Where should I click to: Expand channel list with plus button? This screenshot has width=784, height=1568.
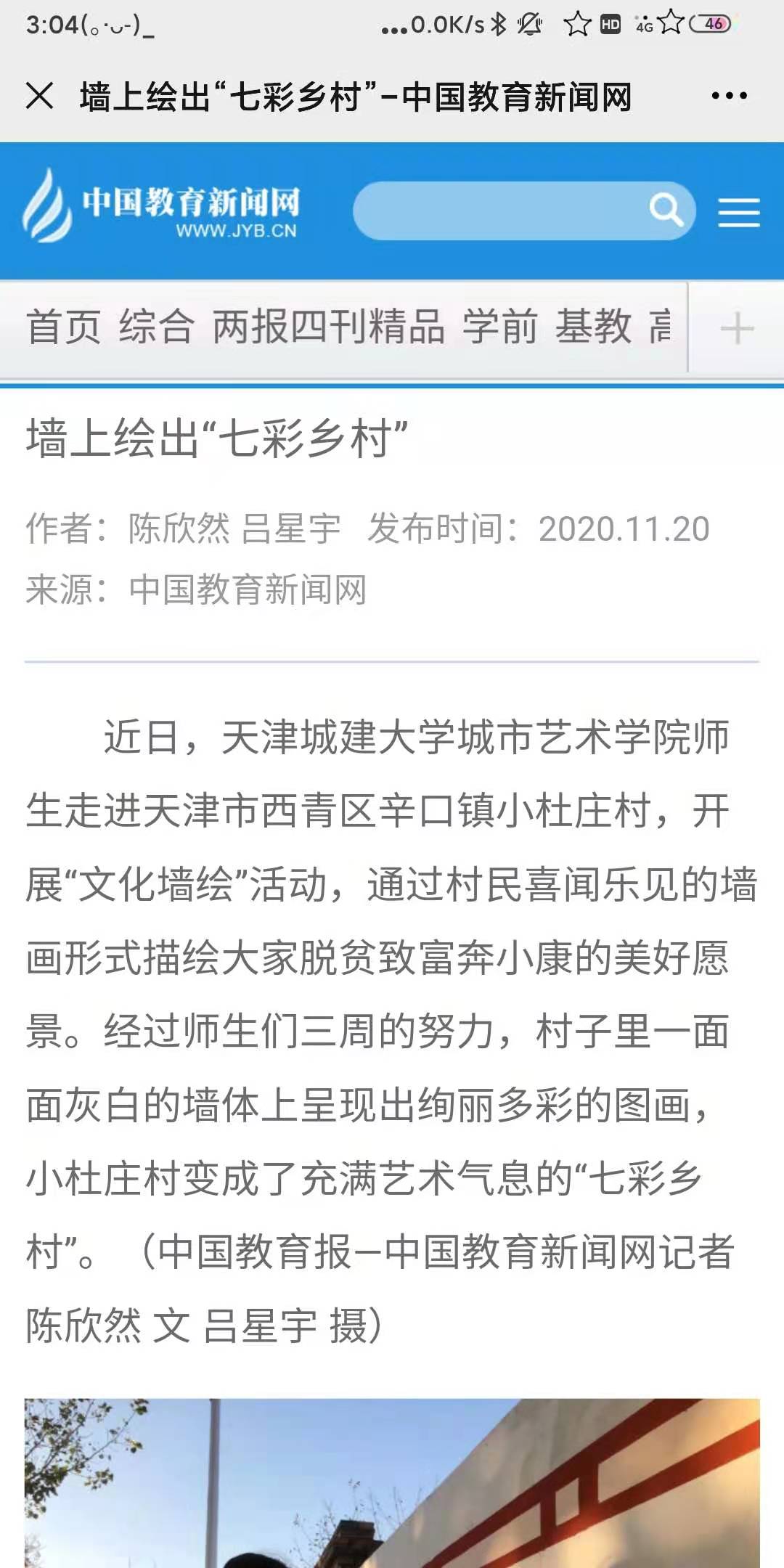737,328
